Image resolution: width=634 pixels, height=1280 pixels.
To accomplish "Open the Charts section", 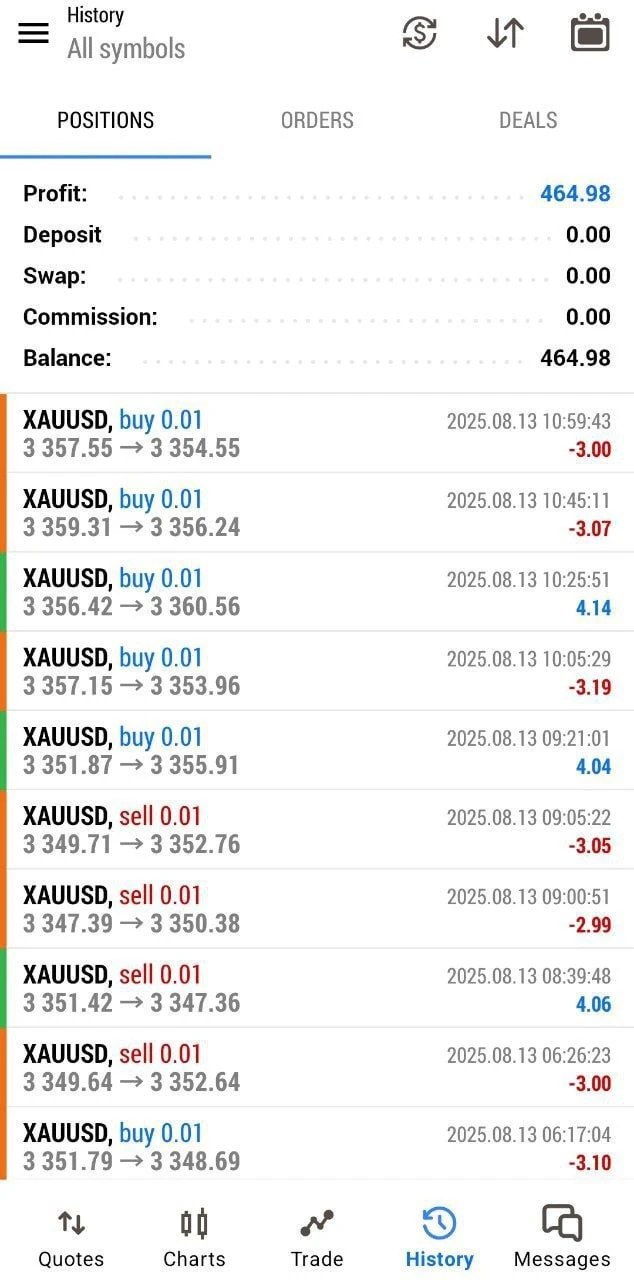I will (x=194, y=1237).
